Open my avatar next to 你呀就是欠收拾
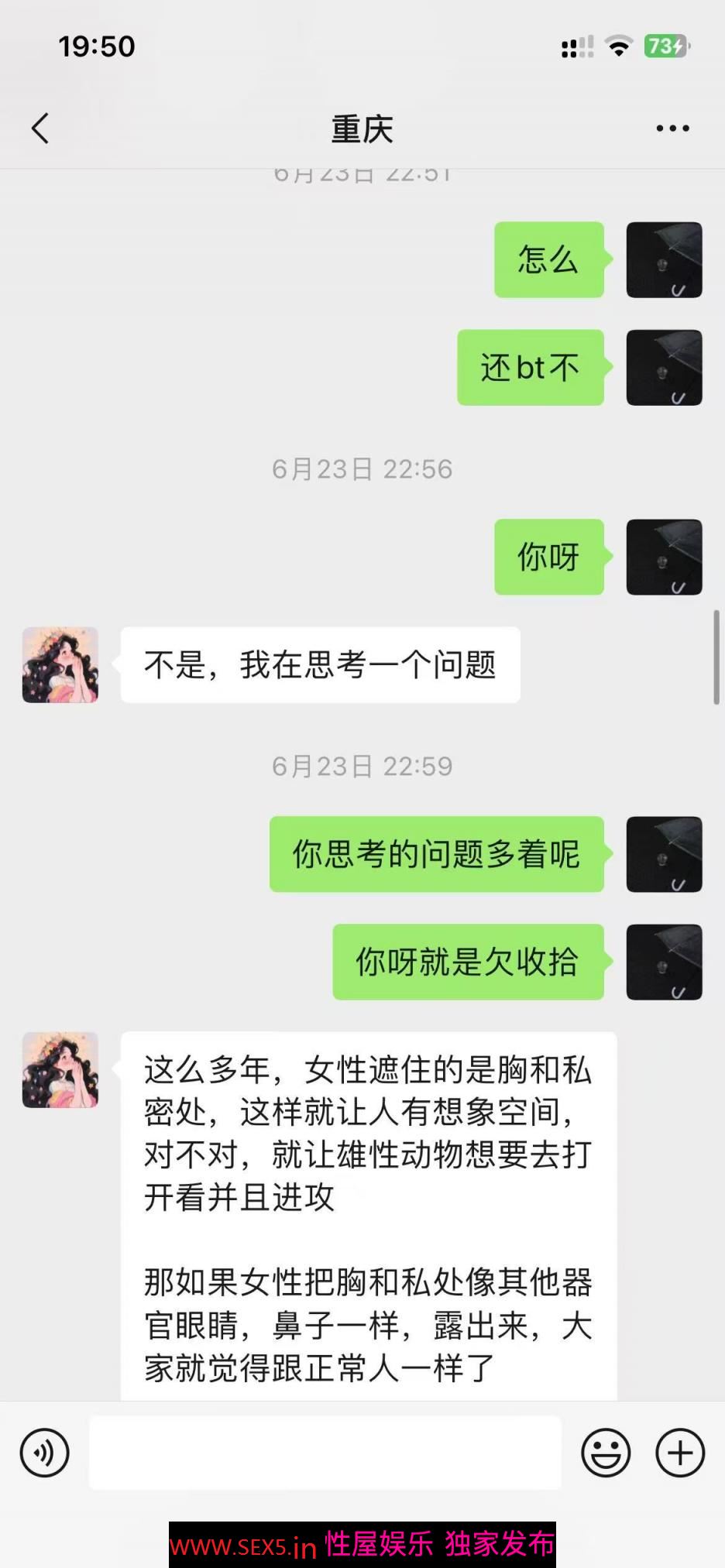Viewport: 725px width, 1568px height. [664, 962]
